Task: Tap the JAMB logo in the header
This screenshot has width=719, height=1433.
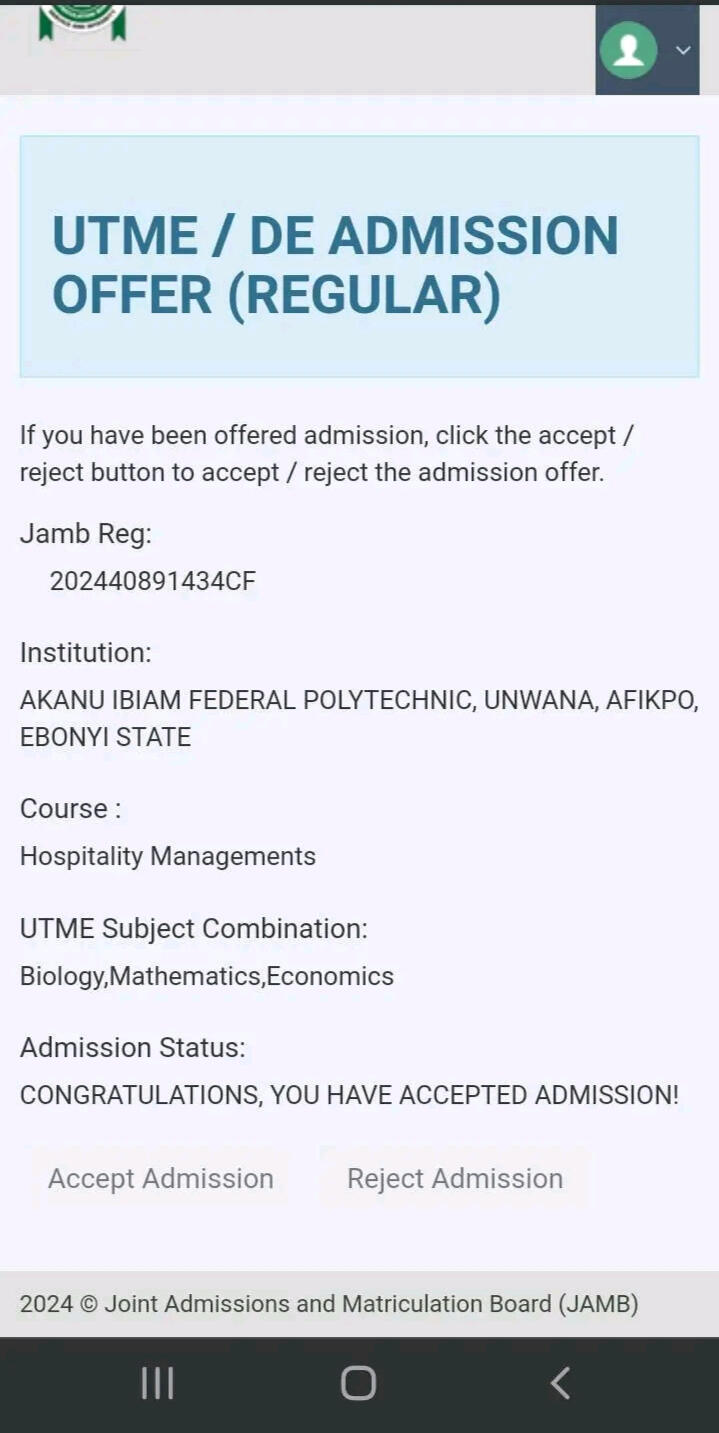Action: tap(83, 22)
